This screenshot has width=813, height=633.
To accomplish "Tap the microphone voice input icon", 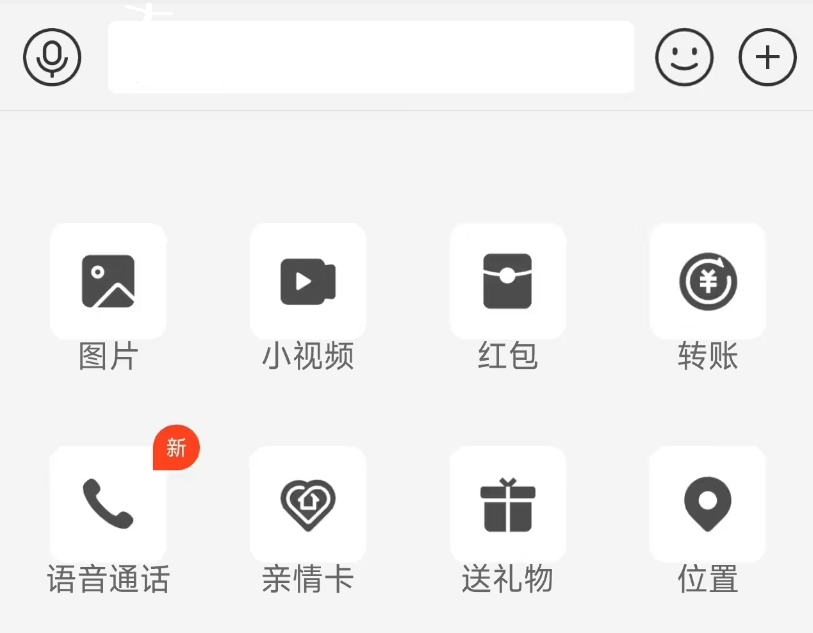I will (52, 57).
